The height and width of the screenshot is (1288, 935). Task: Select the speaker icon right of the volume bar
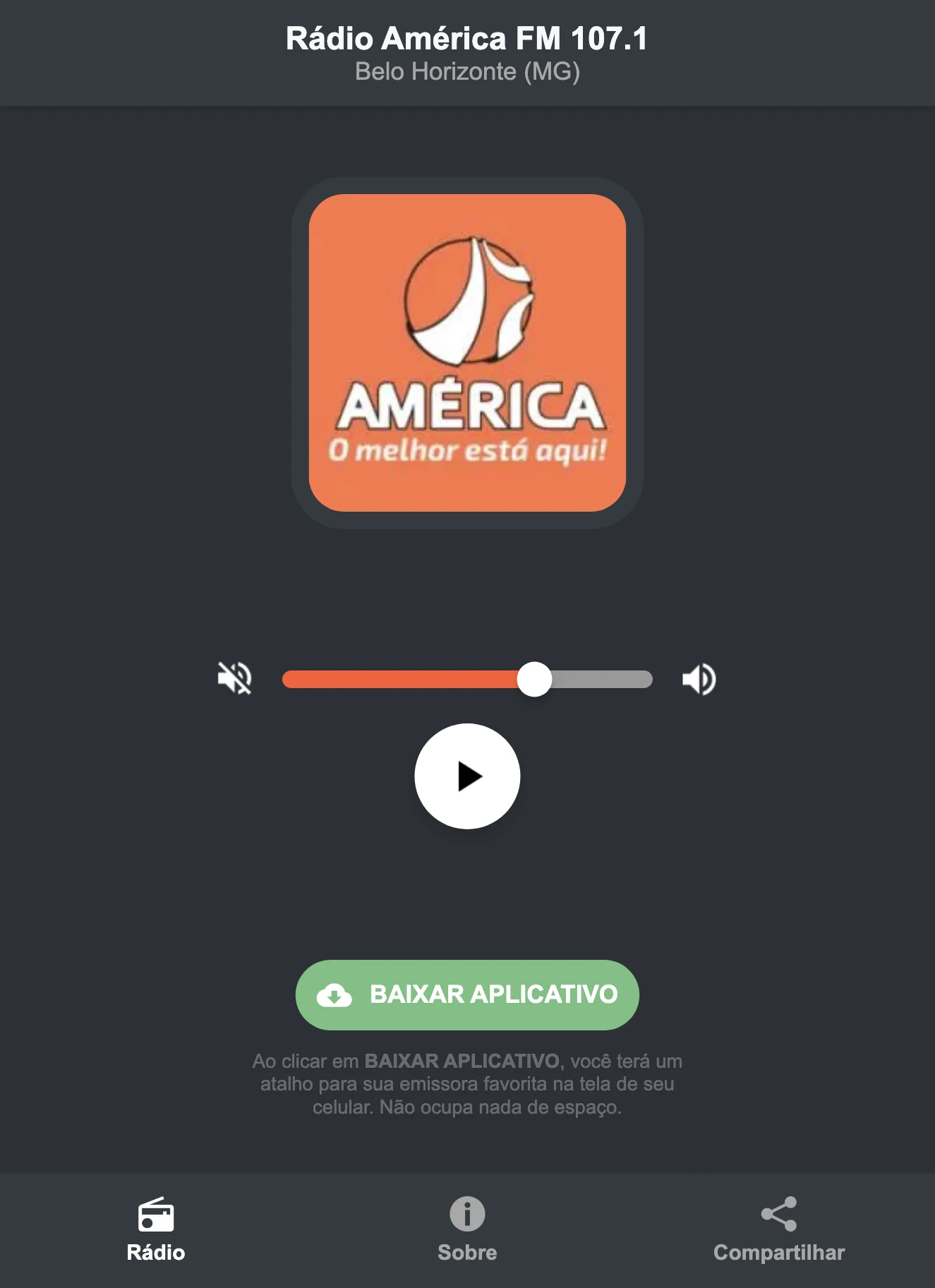(x=699, y=680)
